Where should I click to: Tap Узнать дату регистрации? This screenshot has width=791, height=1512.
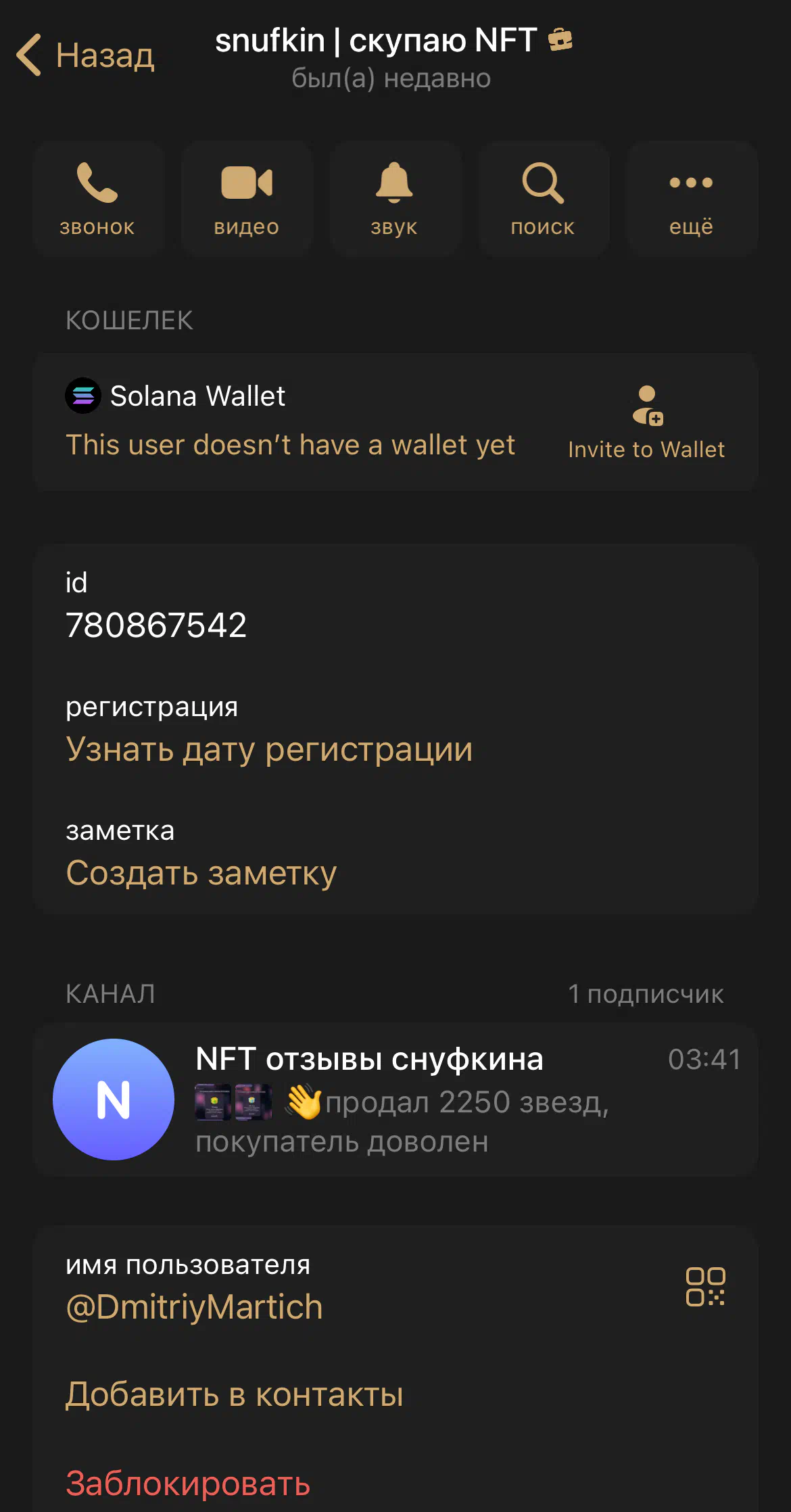pyautogui.click(x=269, y=749)
